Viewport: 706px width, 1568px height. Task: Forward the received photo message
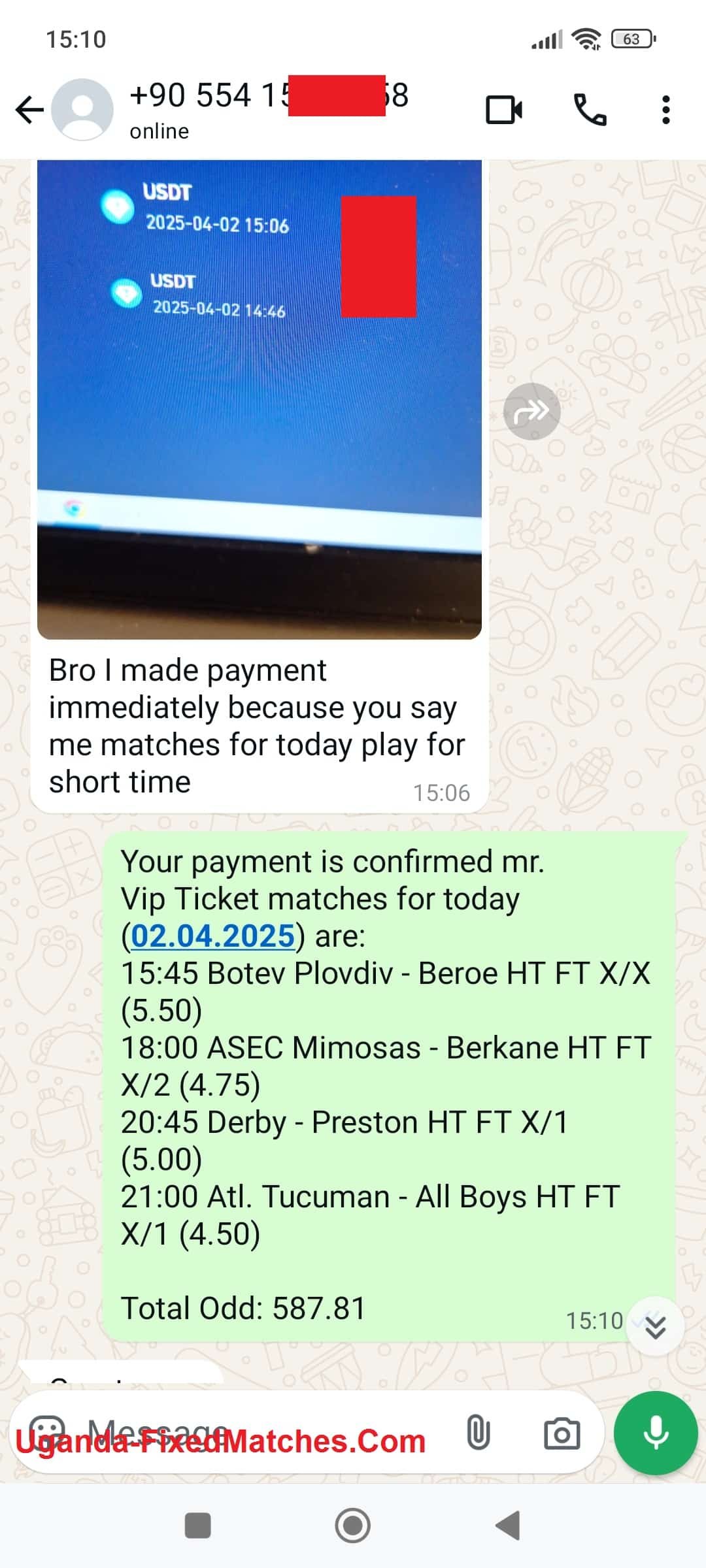(x=531, y=412)
